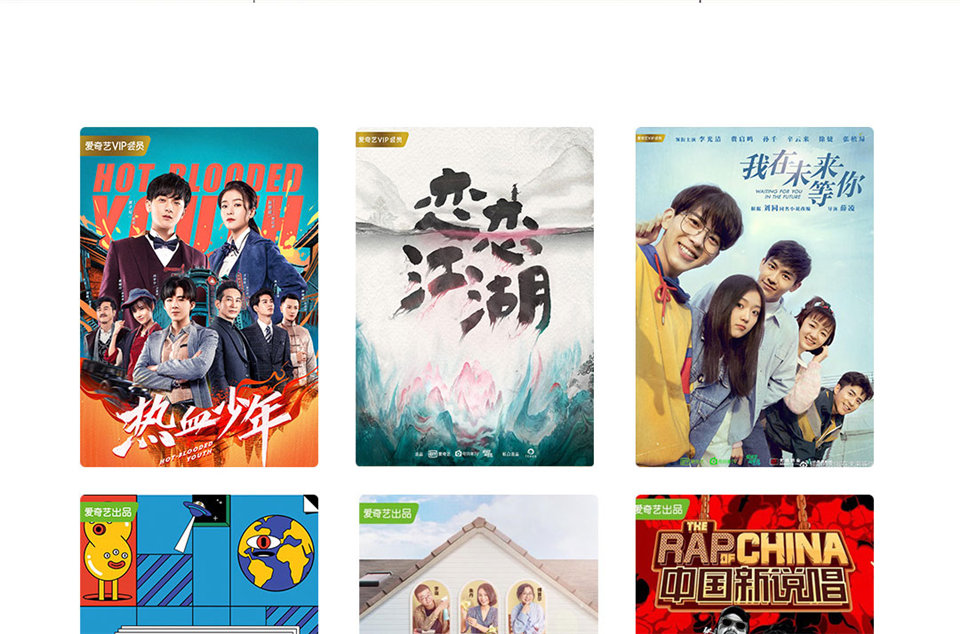Open the blue cartoon globe illustration card

[x=199, y=565]
